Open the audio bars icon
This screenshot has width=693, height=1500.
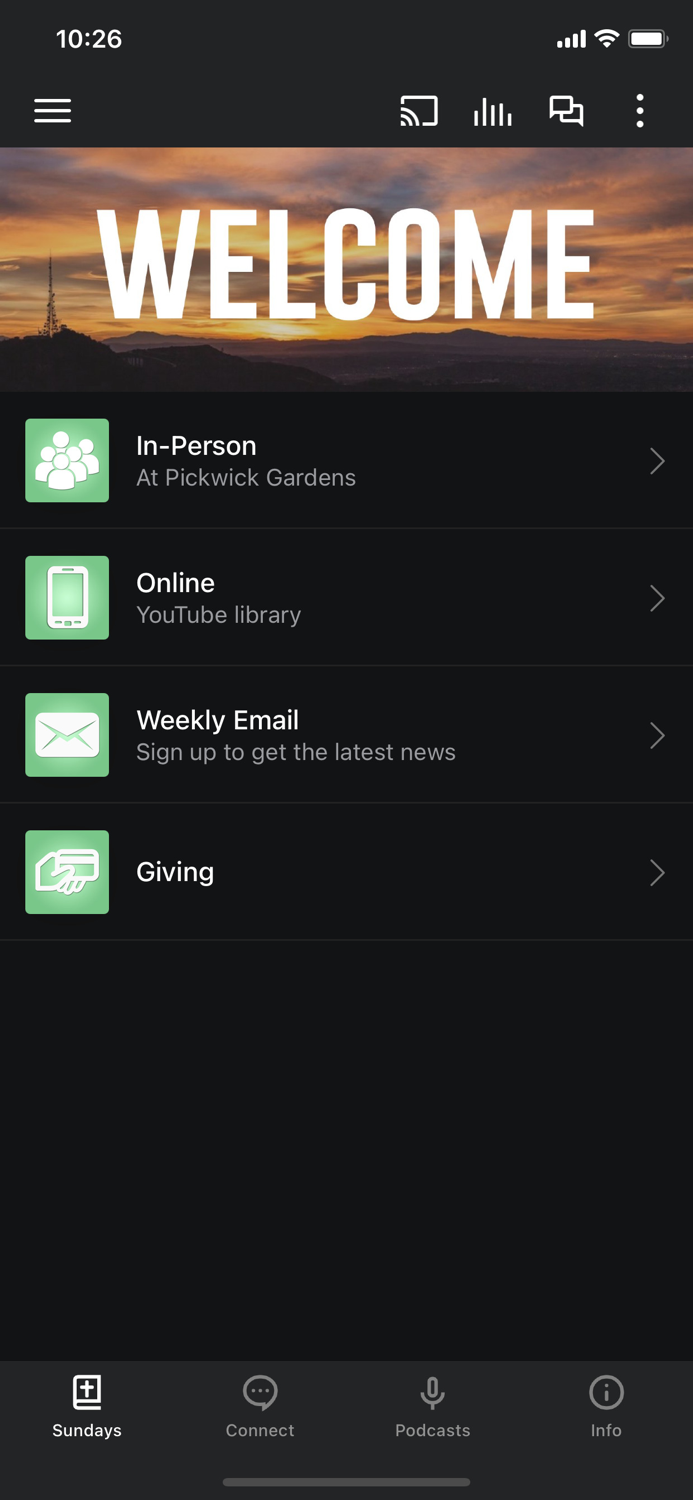click(x=492, y=111)
